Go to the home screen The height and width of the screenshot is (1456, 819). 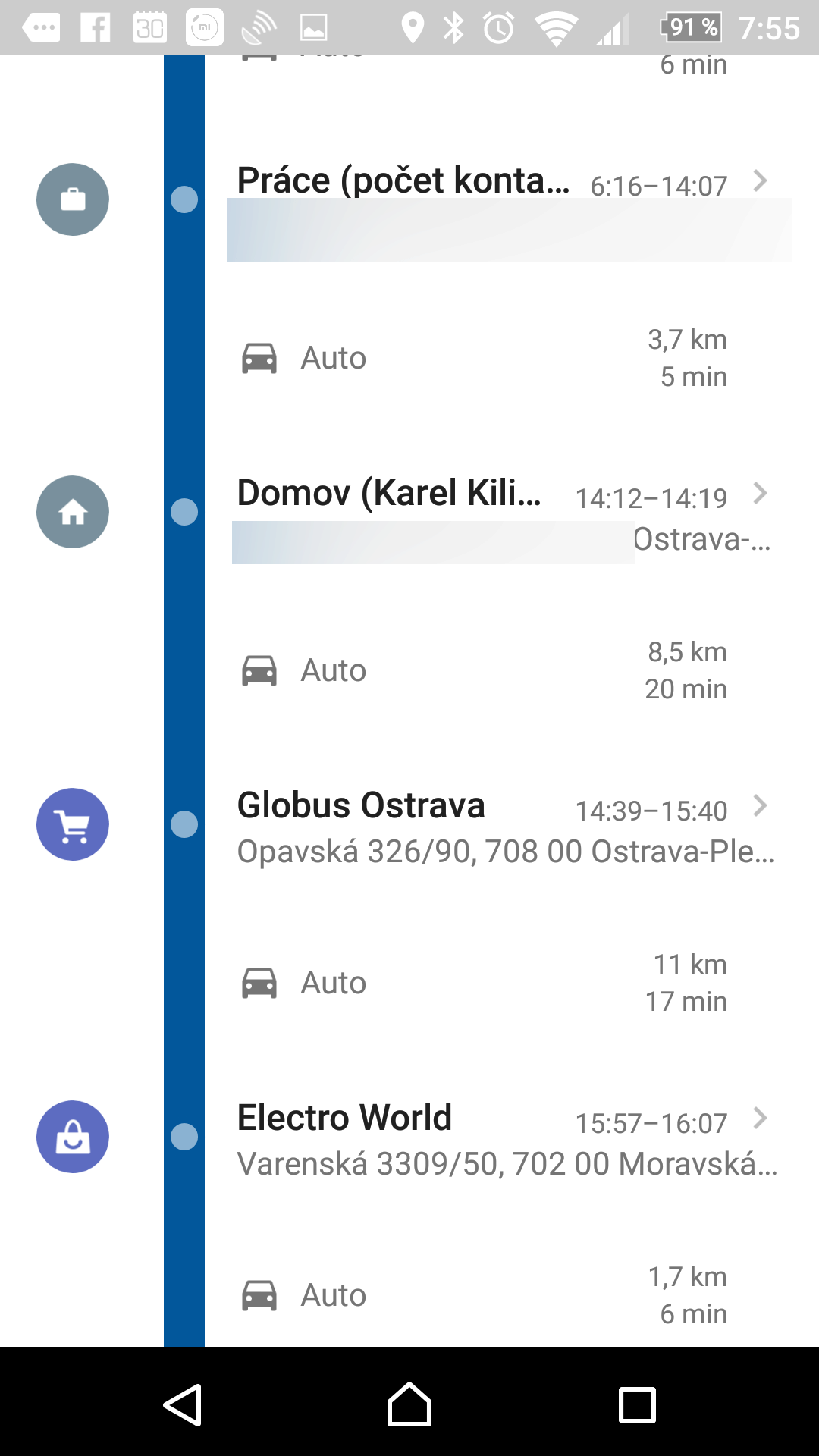coord(409,1405)
